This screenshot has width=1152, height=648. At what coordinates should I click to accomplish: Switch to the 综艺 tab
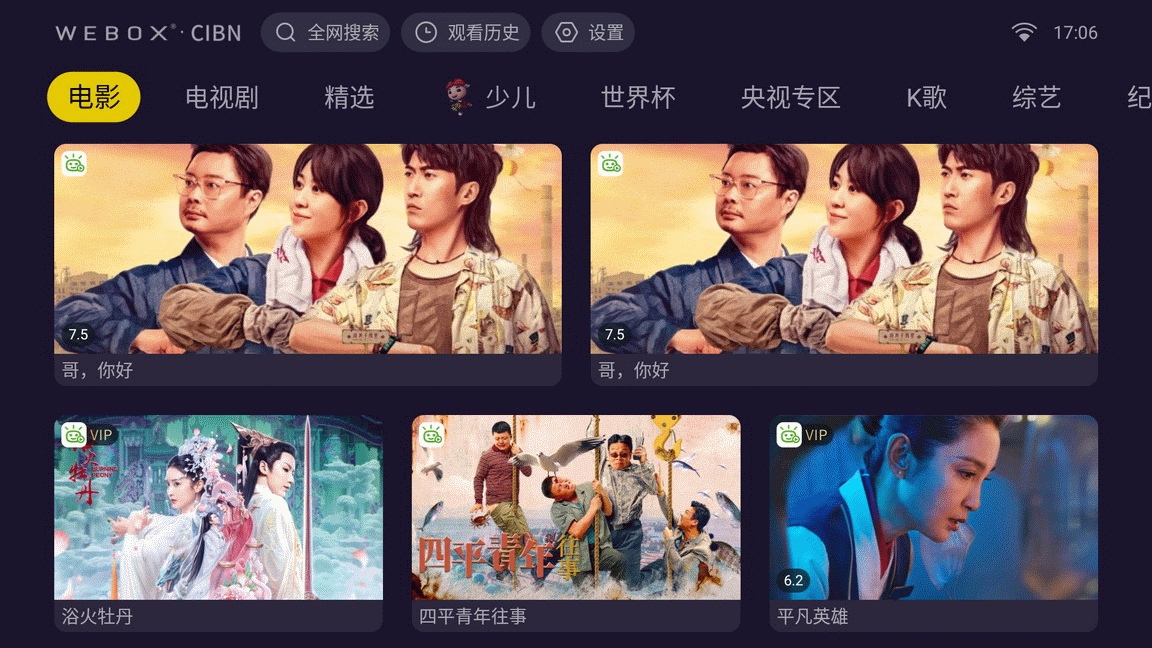pyautogui.click(x=1036, y=97)
